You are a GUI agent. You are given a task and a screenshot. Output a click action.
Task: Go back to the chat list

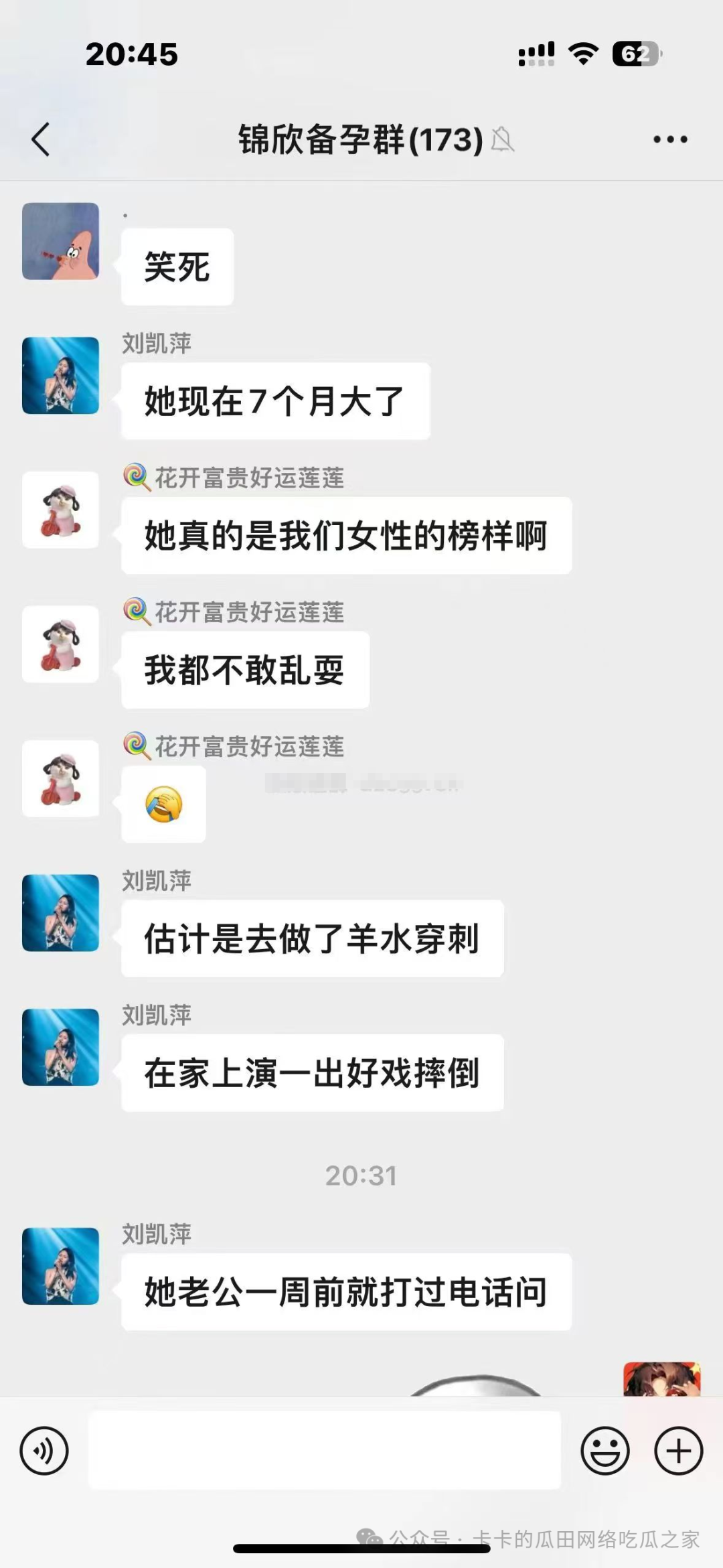(x=42, y=139)
